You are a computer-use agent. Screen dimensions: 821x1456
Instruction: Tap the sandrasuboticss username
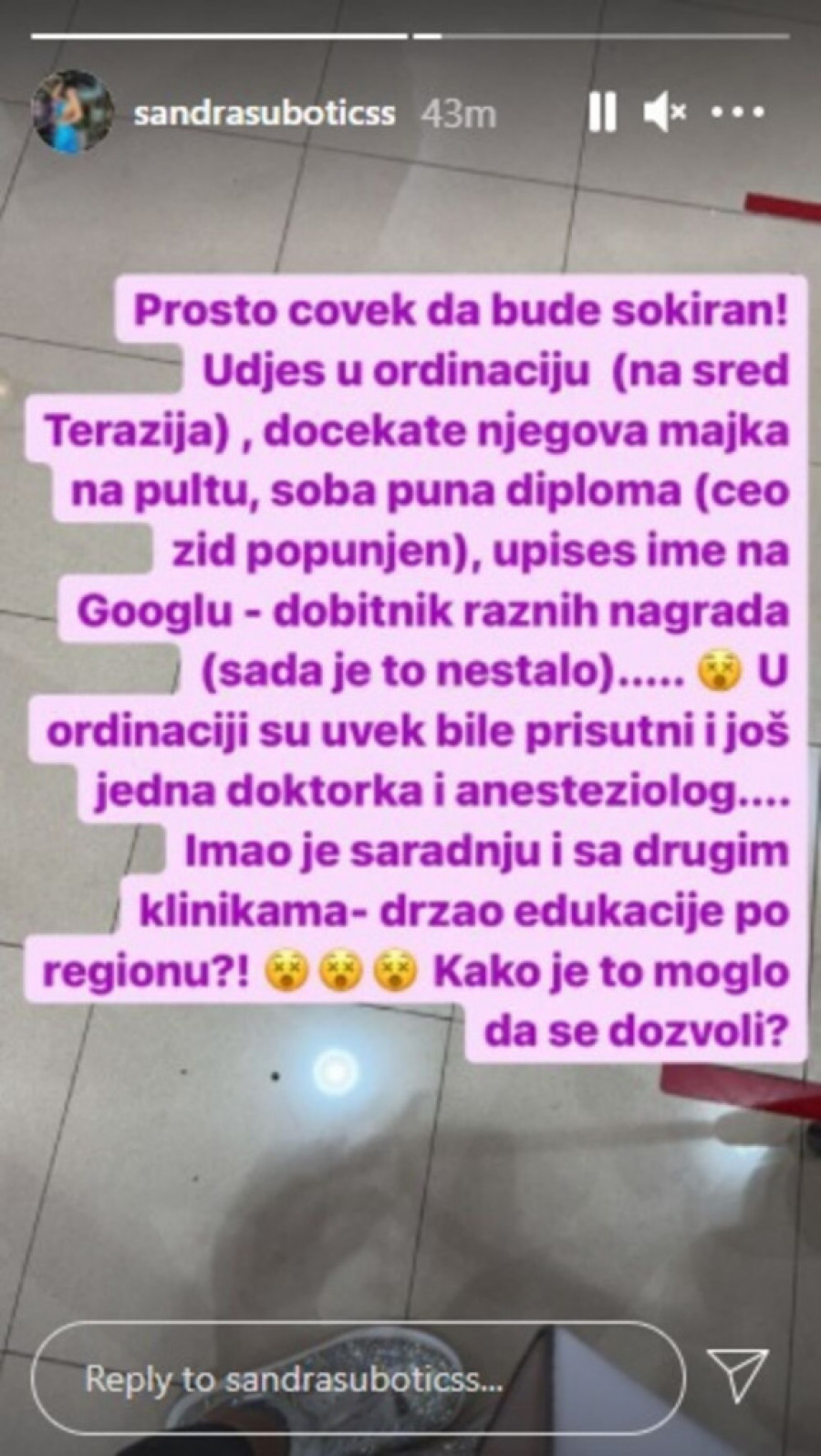coord(264,114)
